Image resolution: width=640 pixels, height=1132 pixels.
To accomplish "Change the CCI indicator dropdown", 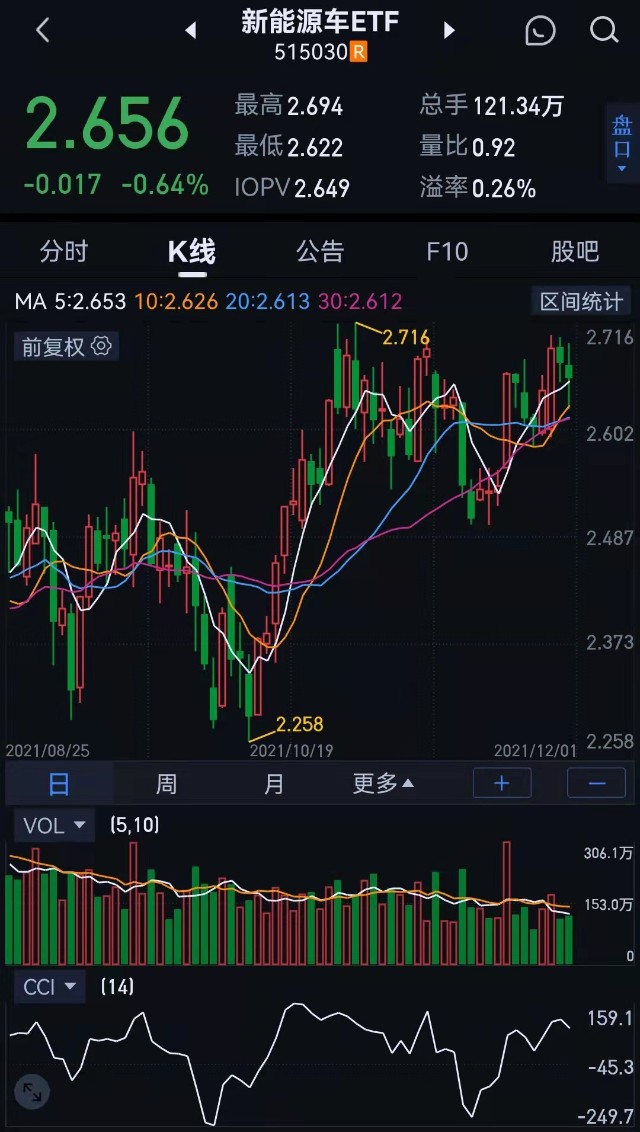I will click(50, 987).
